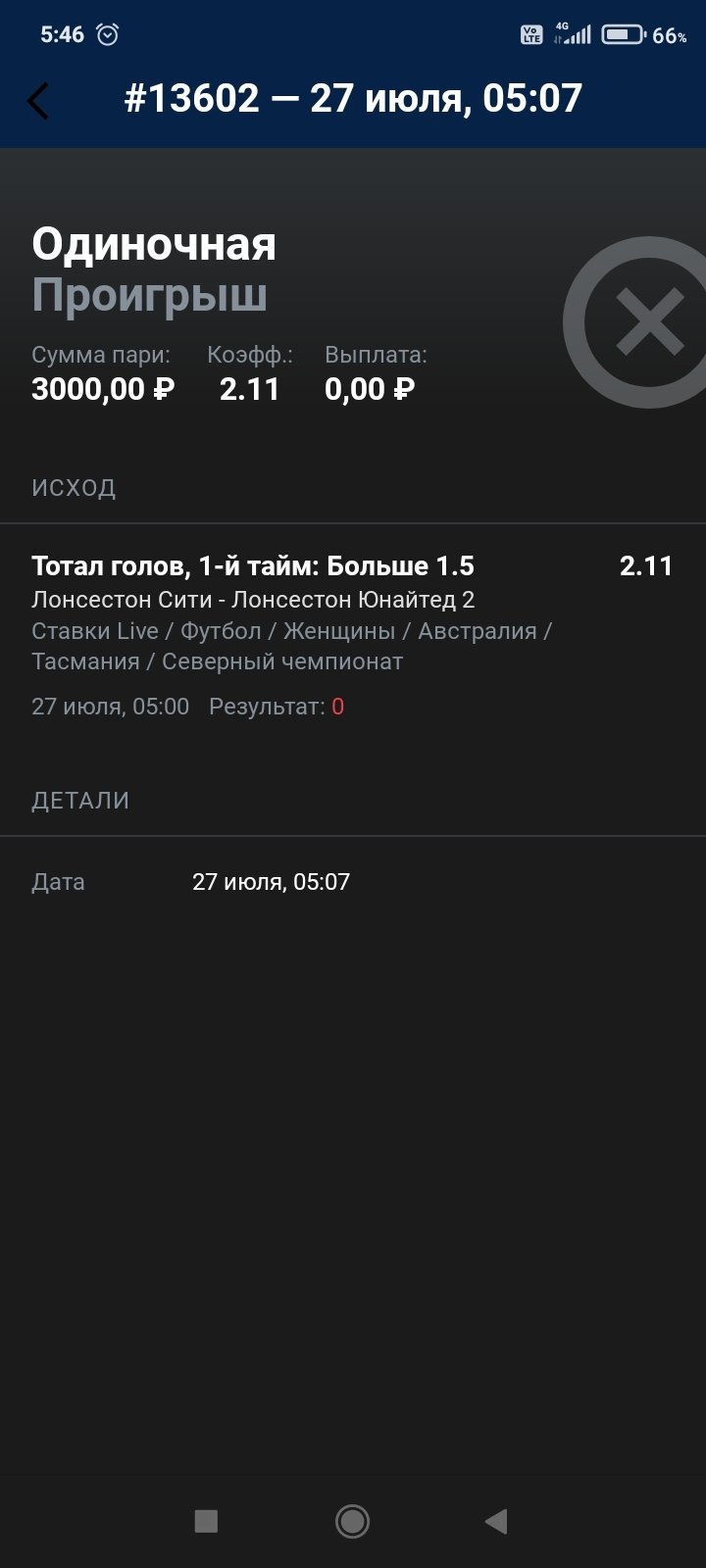This screenshot has width=706, height=1568.
Task: Tap the system back triangle button
Action: pos(496,1521)
